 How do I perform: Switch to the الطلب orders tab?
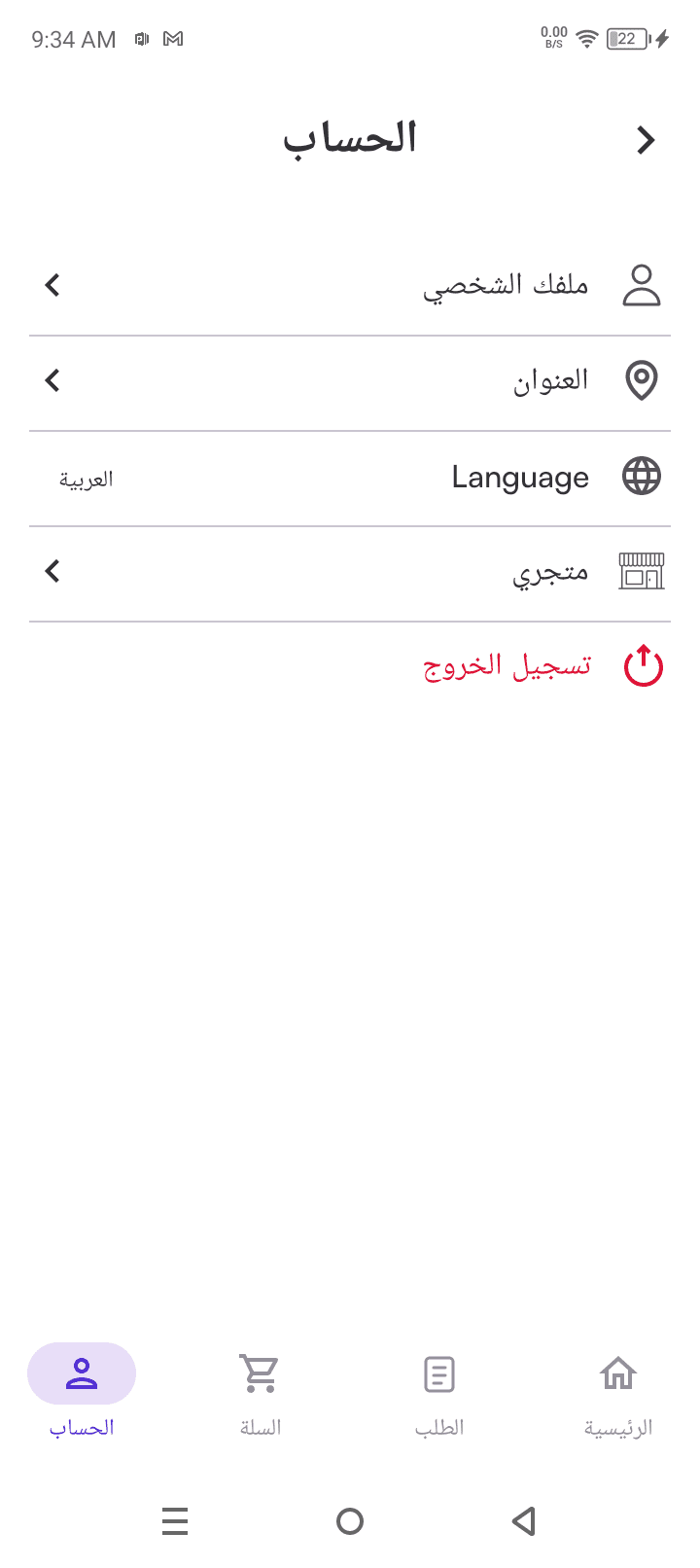[439, 1393]
